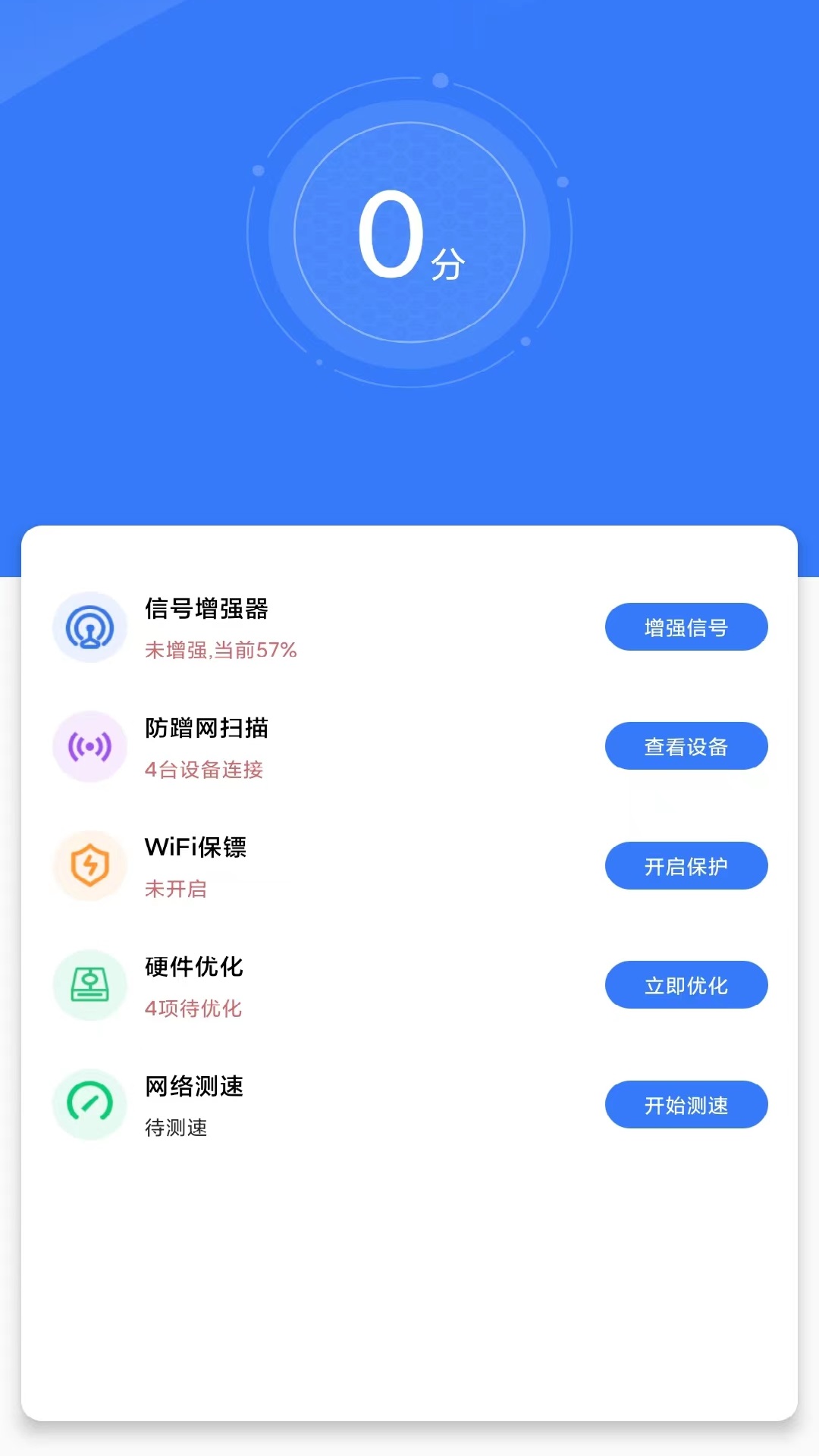Select the green speed gauge icon

pyautogui.click(x=89, y=1104)
